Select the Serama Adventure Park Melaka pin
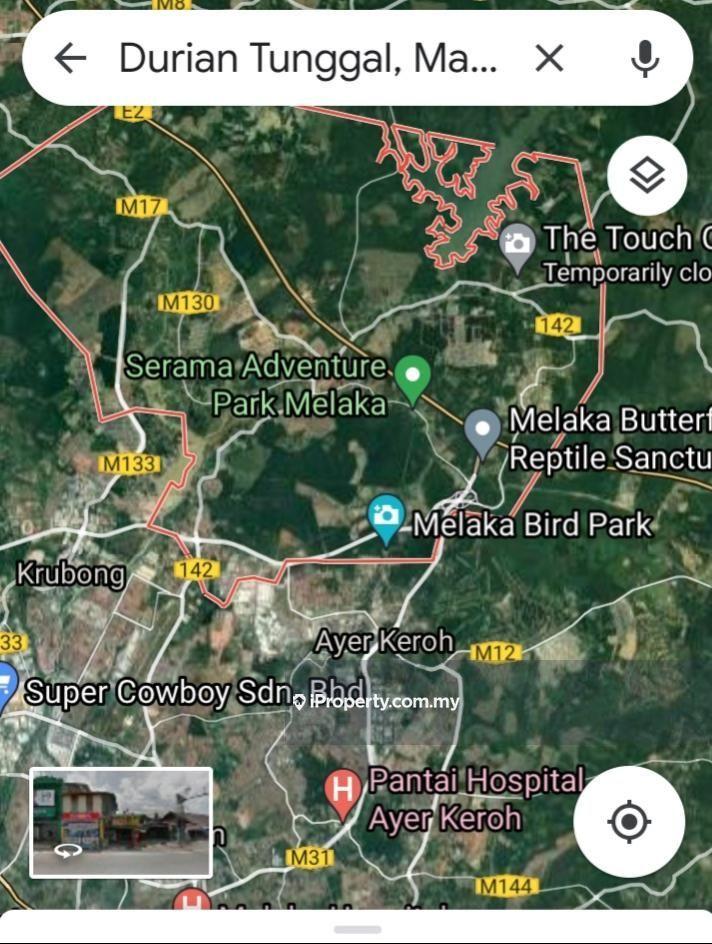The height and width of the screenshot is (944, 712). coord(412,378)
